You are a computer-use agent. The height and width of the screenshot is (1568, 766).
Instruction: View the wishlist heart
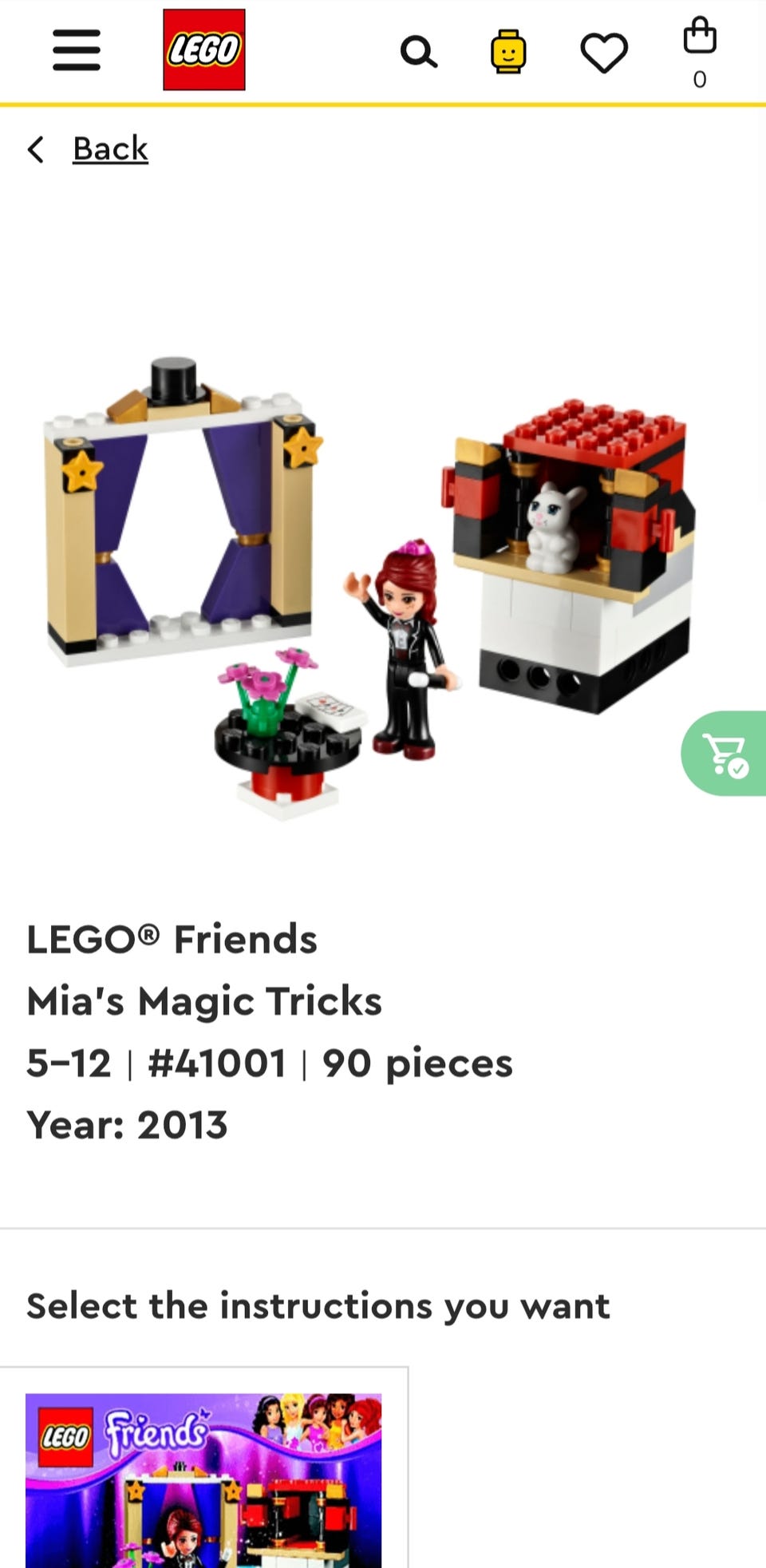(x=604, y=53)
